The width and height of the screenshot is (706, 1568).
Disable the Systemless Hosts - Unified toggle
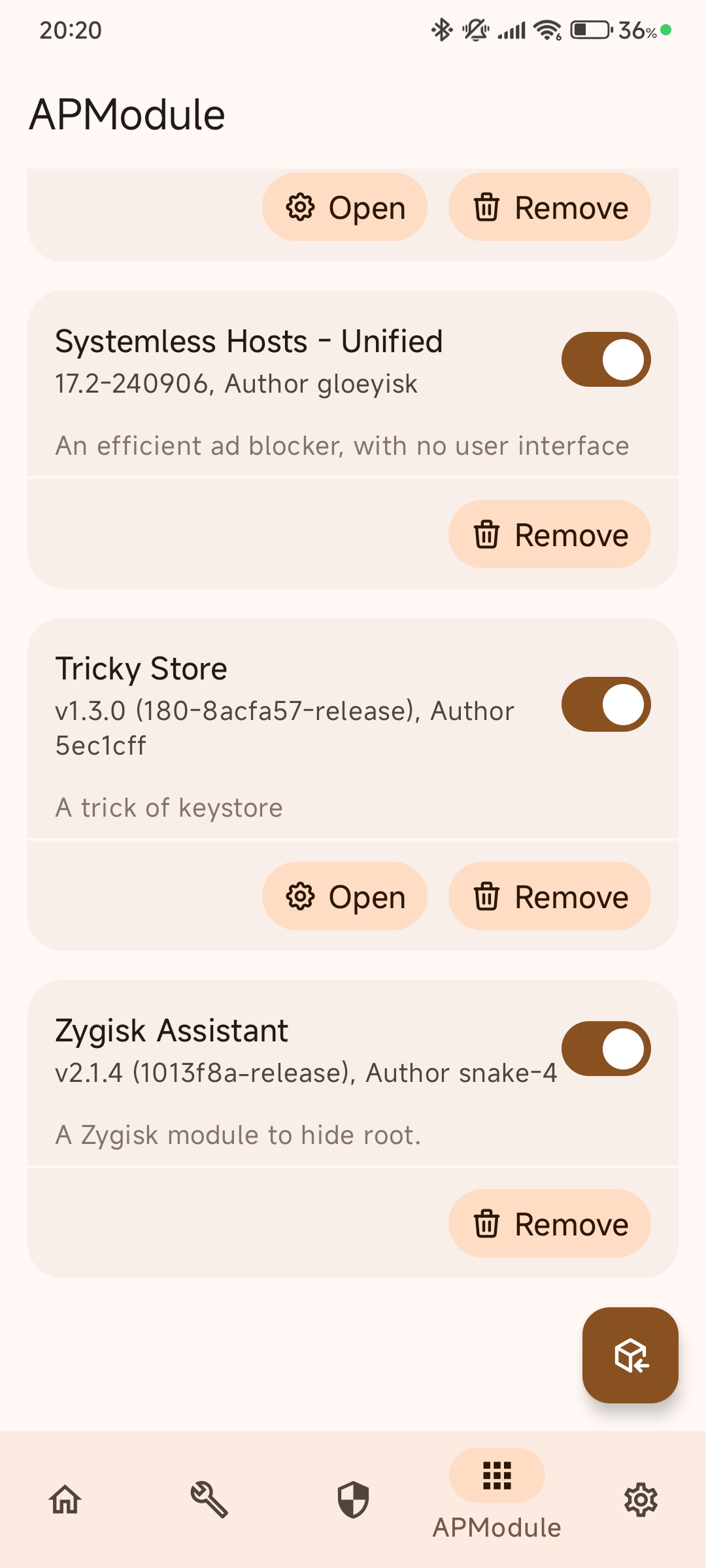(x=606, y=359)
